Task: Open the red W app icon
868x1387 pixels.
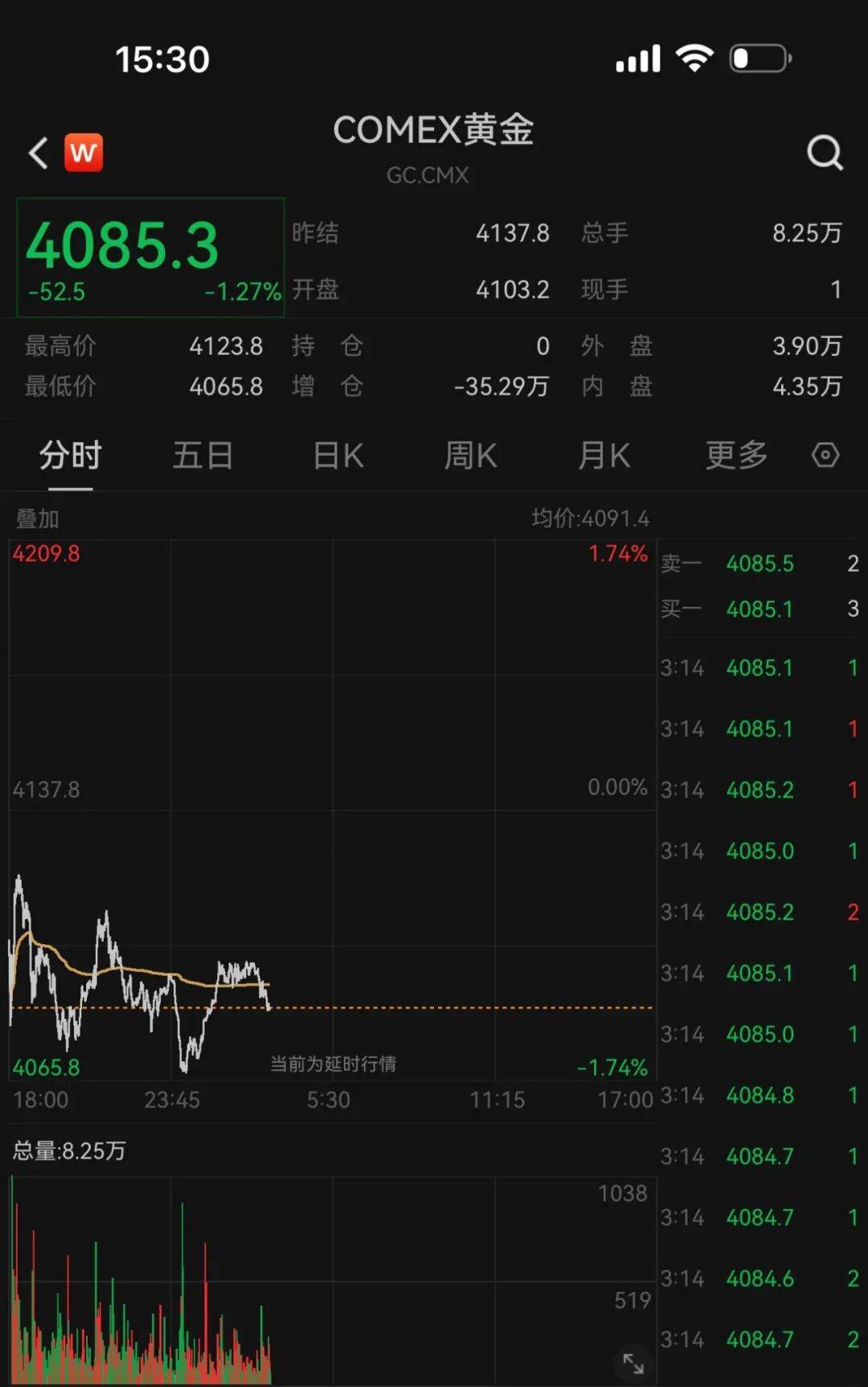Action: click(x=84, y=153)
